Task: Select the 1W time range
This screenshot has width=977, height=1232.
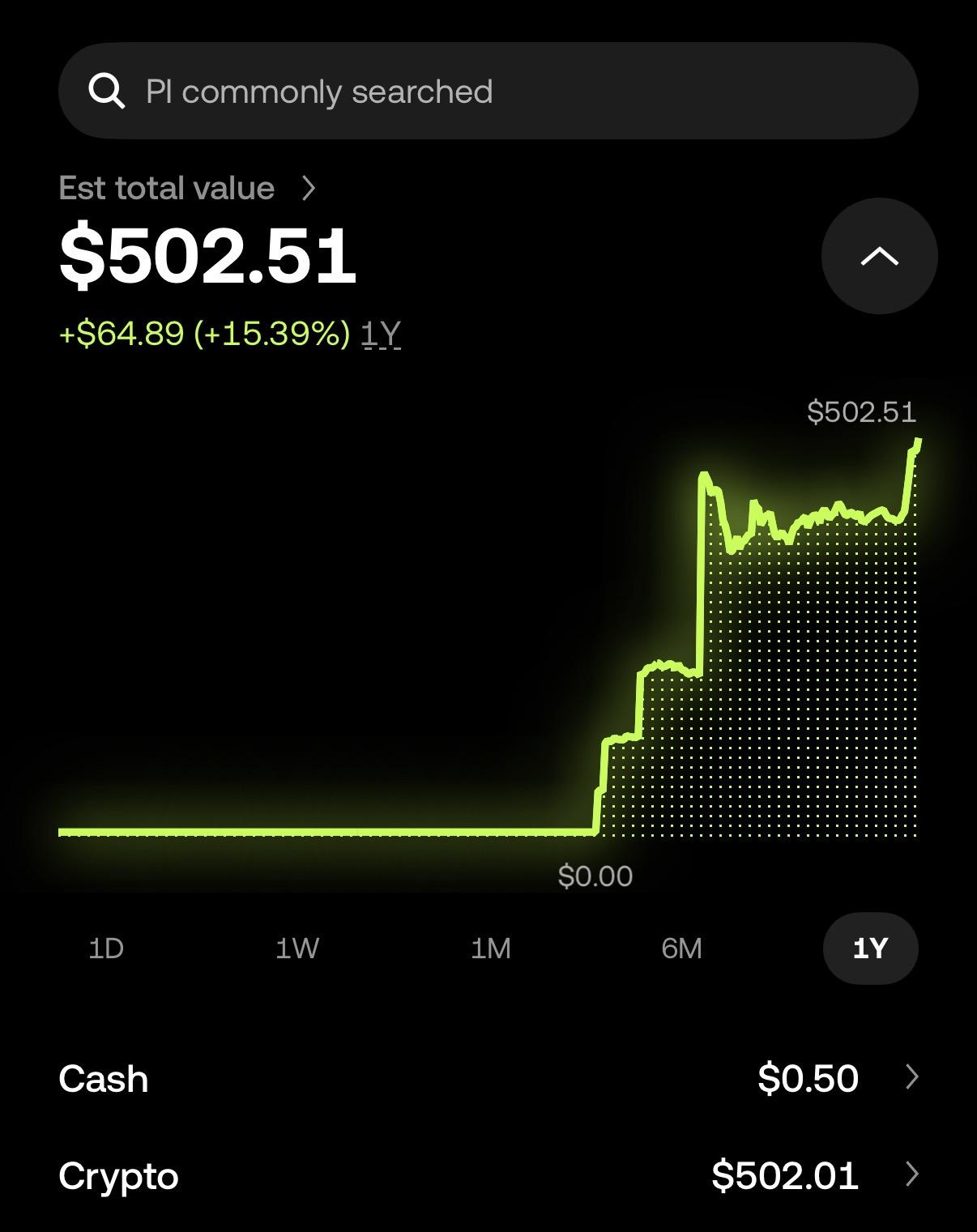Action: (x=297, y=948)
